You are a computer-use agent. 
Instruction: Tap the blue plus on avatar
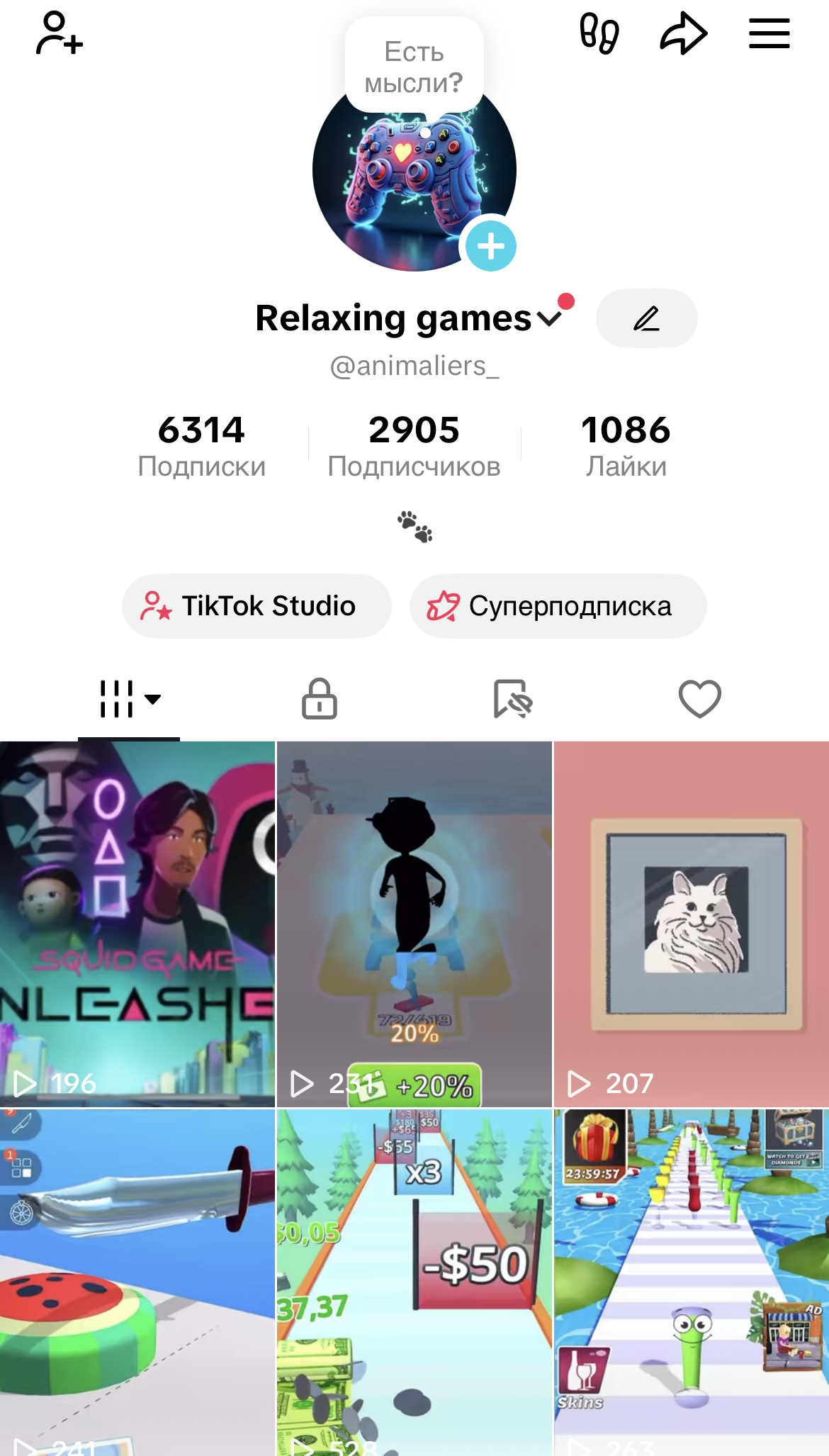pos(490,246)
